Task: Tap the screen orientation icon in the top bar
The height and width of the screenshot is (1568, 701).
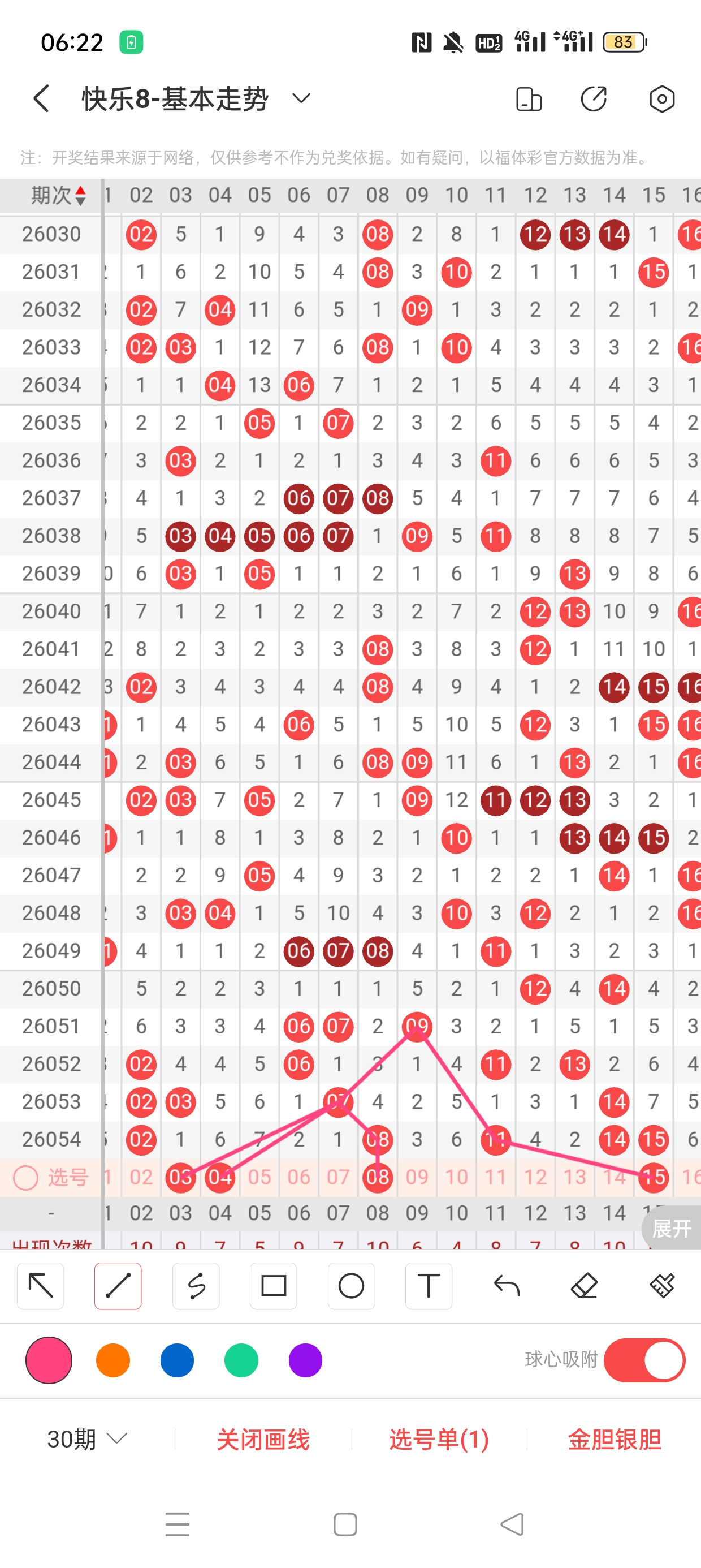Action: [x=528, y=99]
